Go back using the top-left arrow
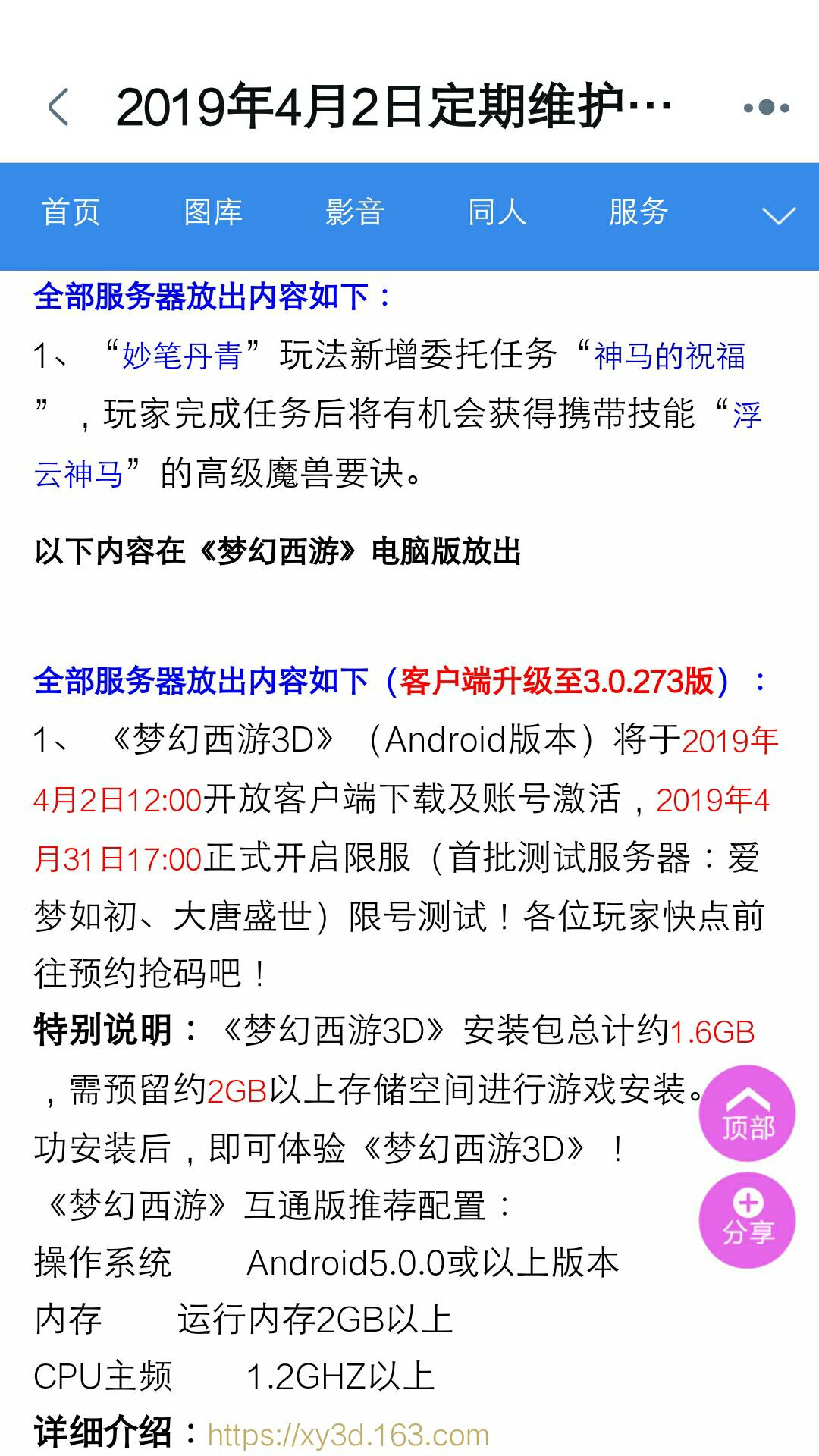This screenshot has height=1456, width=819. [59, 107]
